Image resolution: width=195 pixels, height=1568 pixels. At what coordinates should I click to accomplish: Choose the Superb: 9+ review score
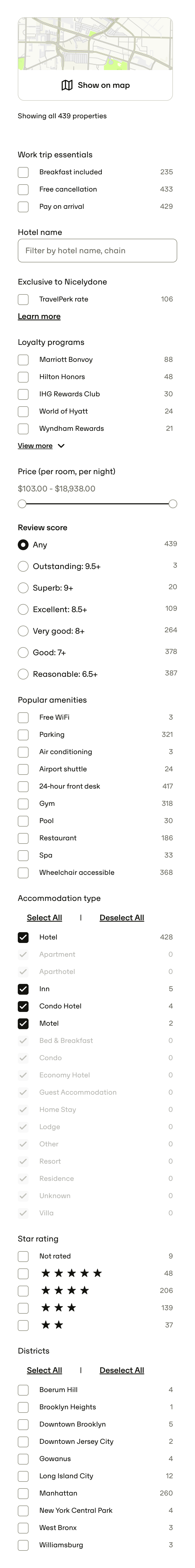click(23, 588)
